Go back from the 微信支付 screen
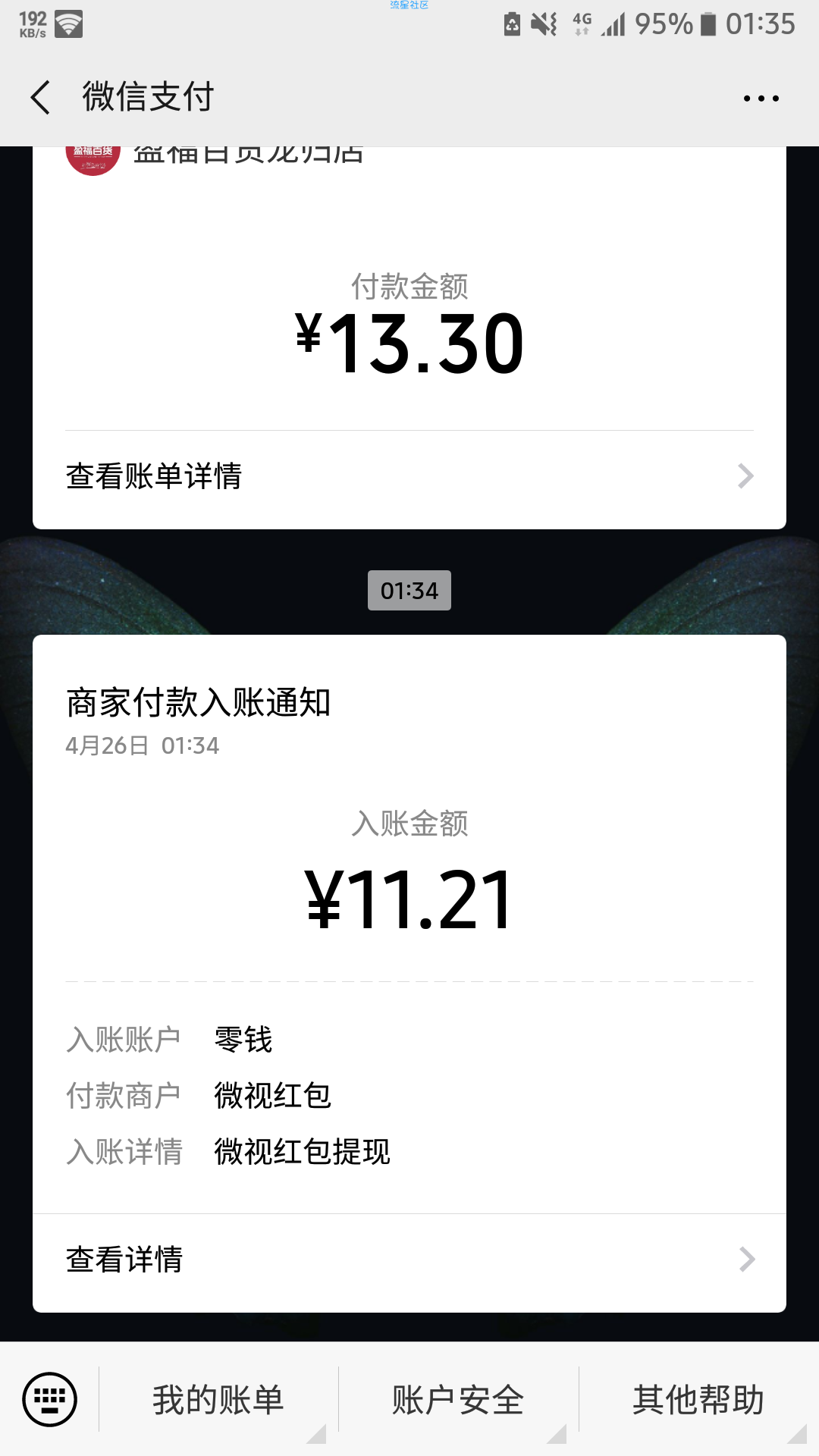 (x=41, y=98)
